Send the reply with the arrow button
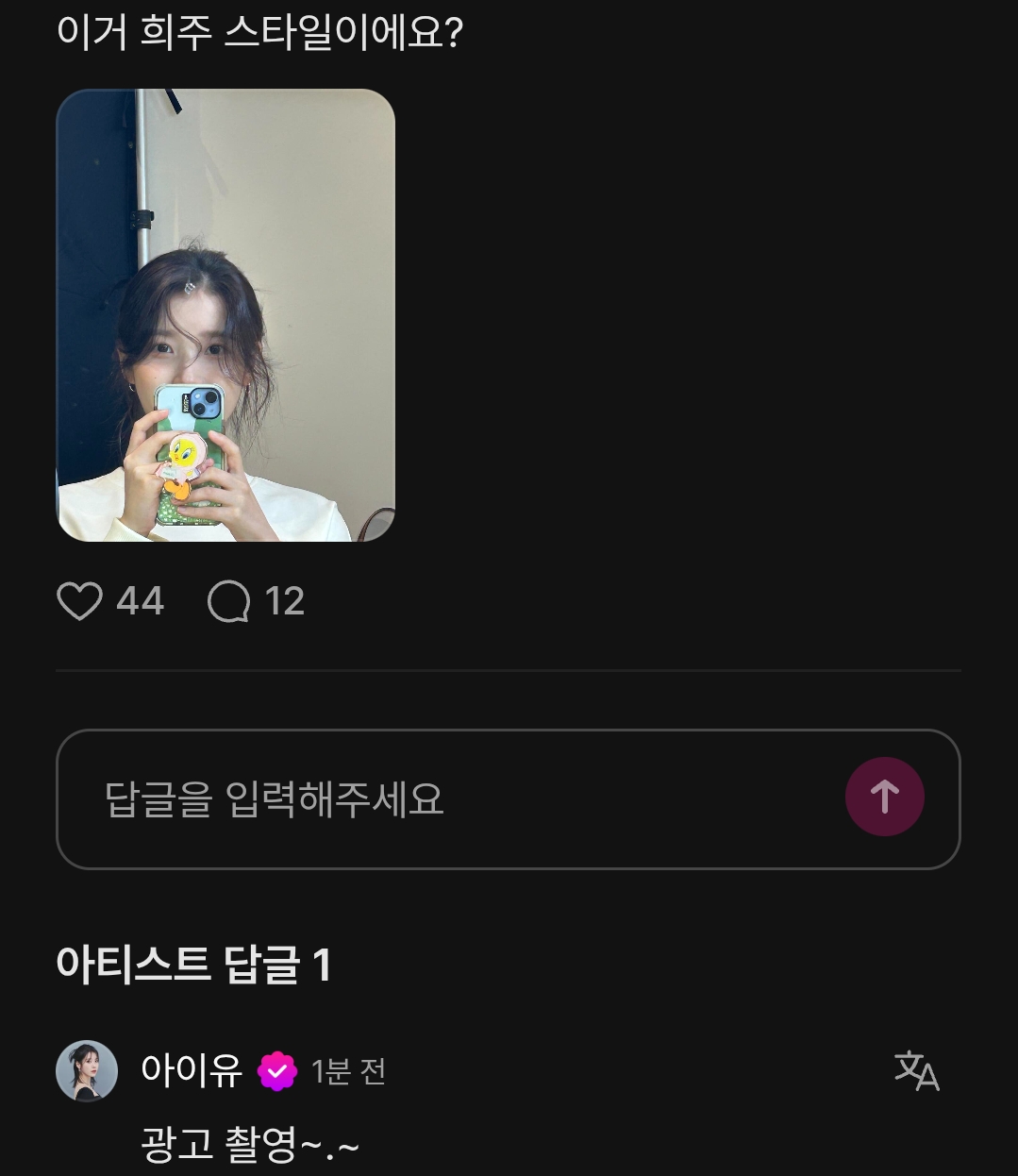 884,798
